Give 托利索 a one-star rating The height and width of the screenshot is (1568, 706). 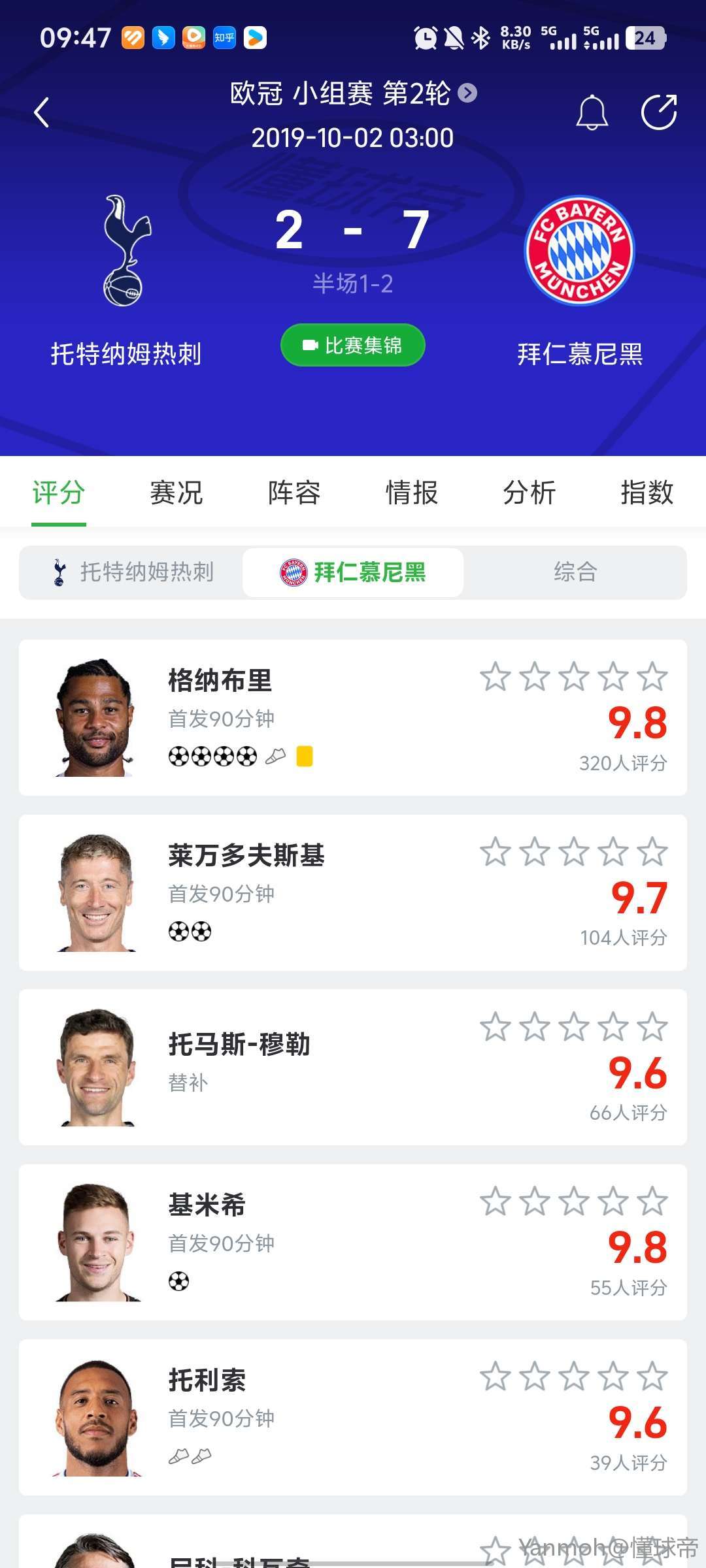point(496,1377)
